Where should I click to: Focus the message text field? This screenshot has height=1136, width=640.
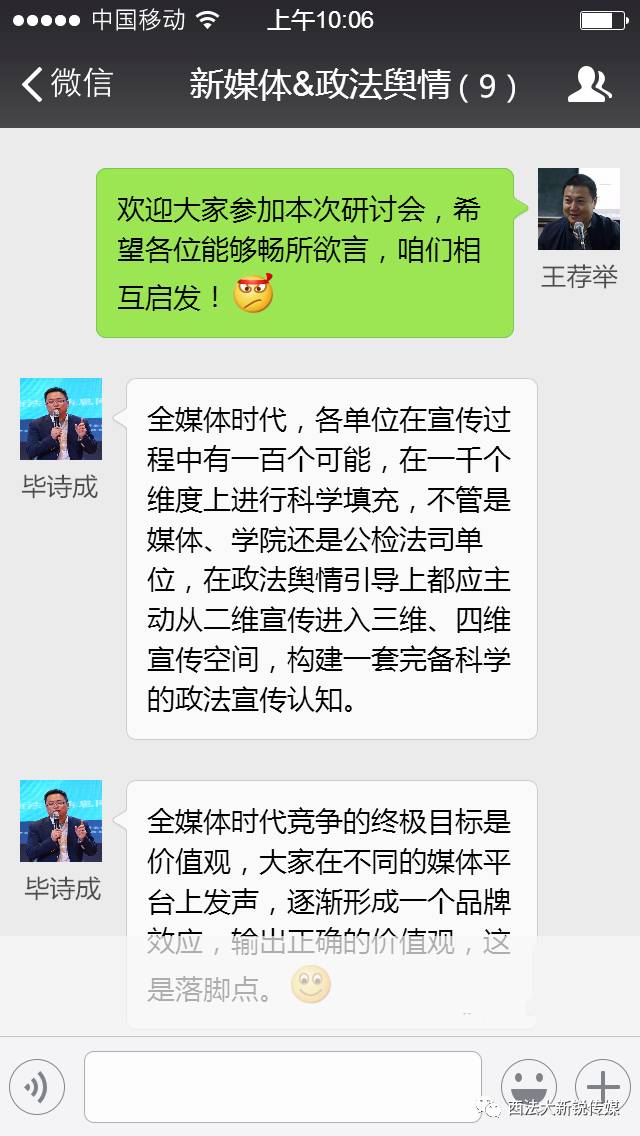282,1086
